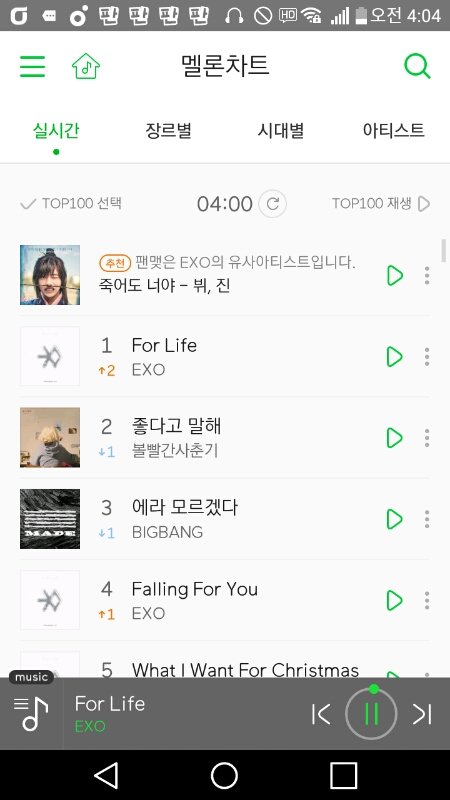Play 좋다고 말해 by 볼빨간사춘기
This screenshot has height=800, width=450.
click(395, 438)
